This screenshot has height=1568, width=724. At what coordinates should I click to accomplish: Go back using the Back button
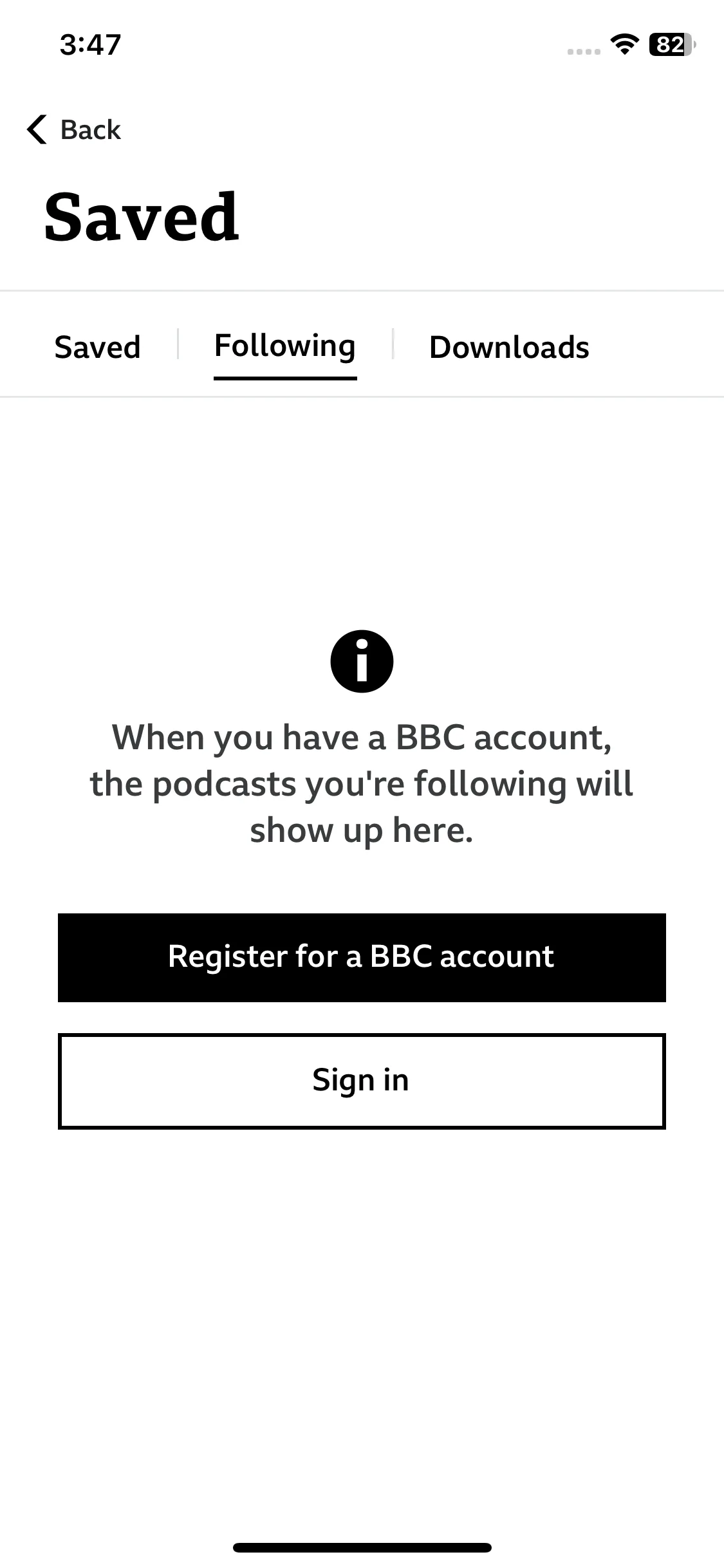(x=73, y=129)
